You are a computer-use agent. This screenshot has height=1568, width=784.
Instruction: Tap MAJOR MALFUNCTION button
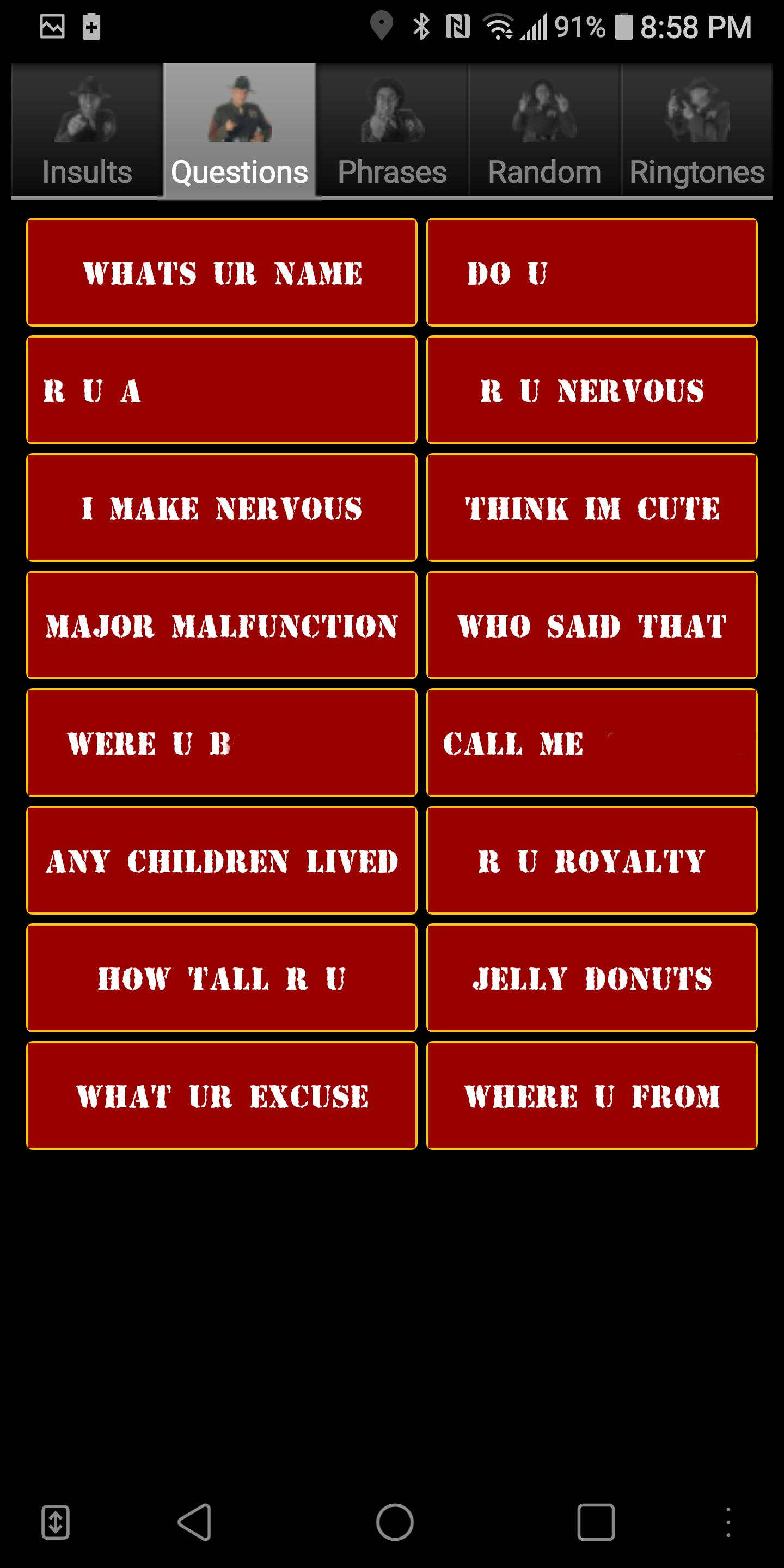[222, 625]
